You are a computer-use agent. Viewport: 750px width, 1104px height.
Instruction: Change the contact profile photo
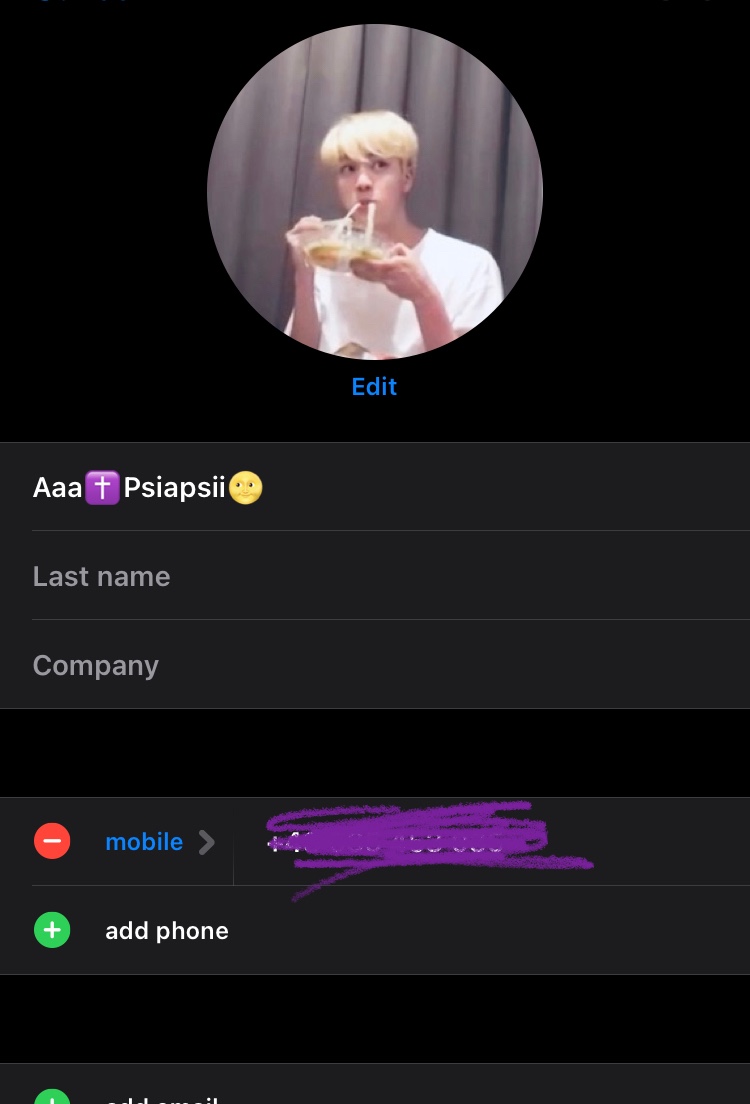pyautogui.click(x=374, y=192)
